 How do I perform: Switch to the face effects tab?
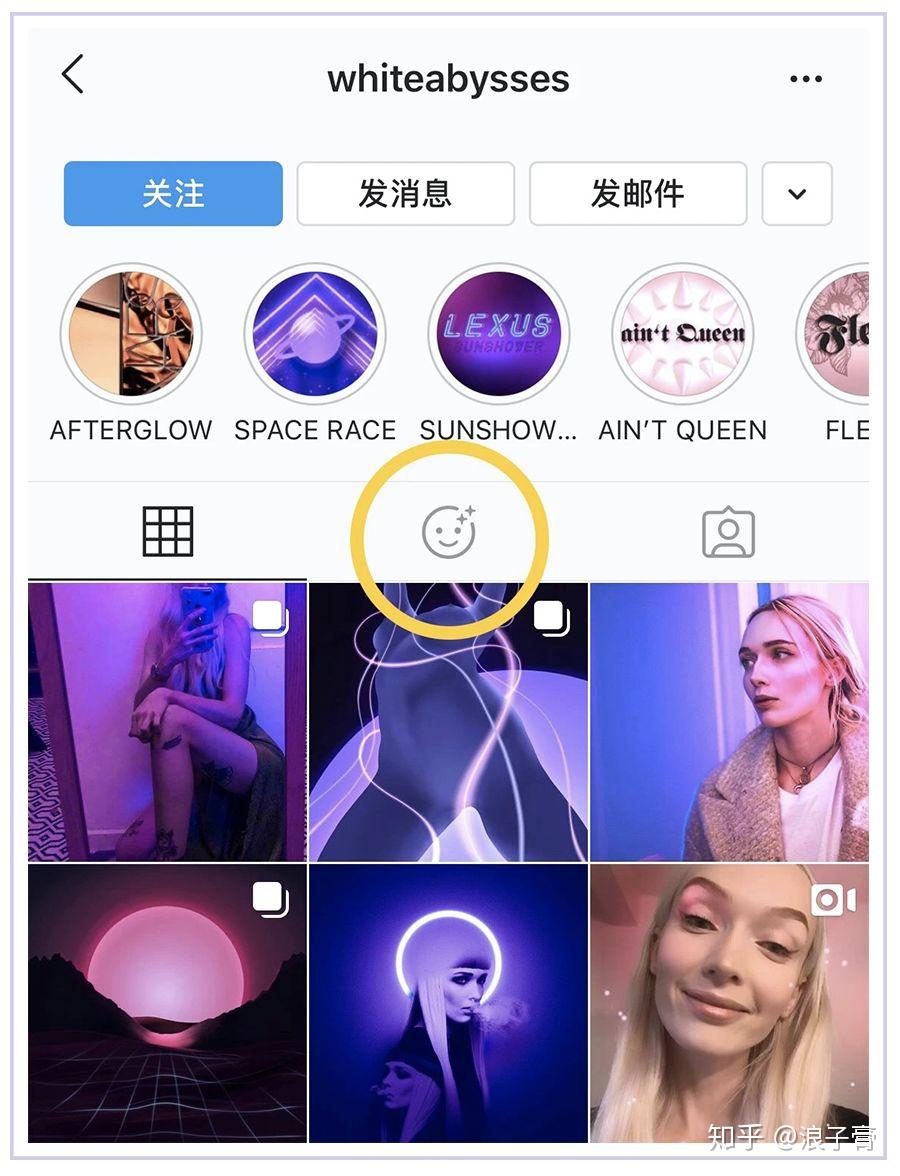click(x=448, y=531)
